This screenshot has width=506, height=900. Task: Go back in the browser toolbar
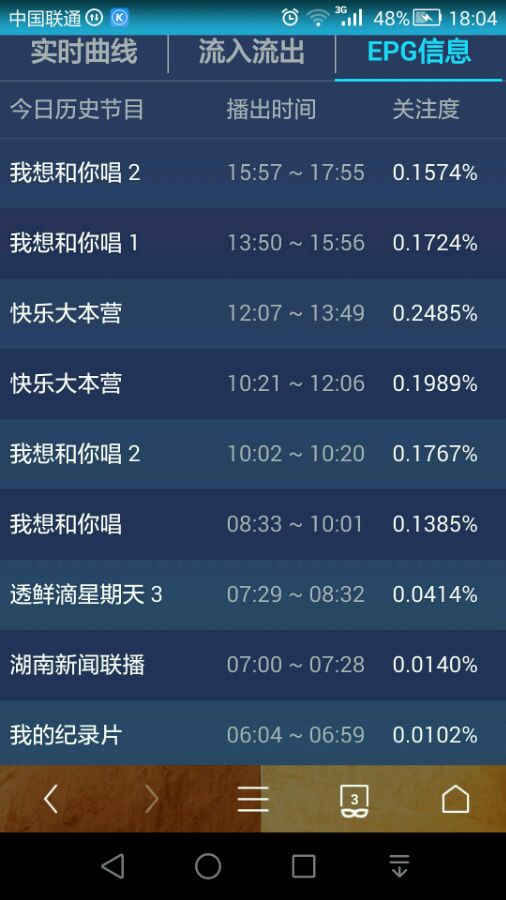[x=51, y=799]
